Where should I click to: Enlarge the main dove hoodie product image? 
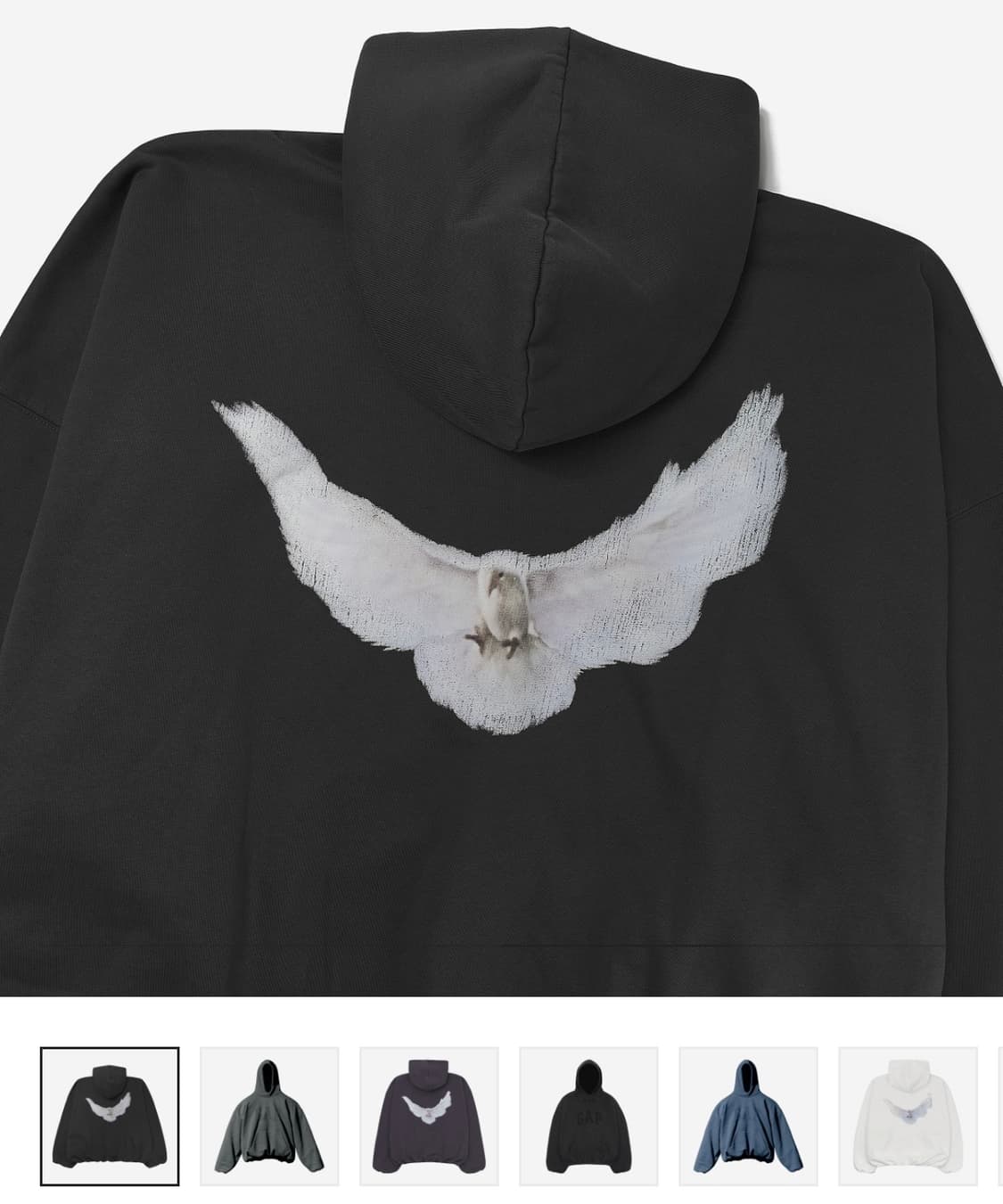(501, 499)
